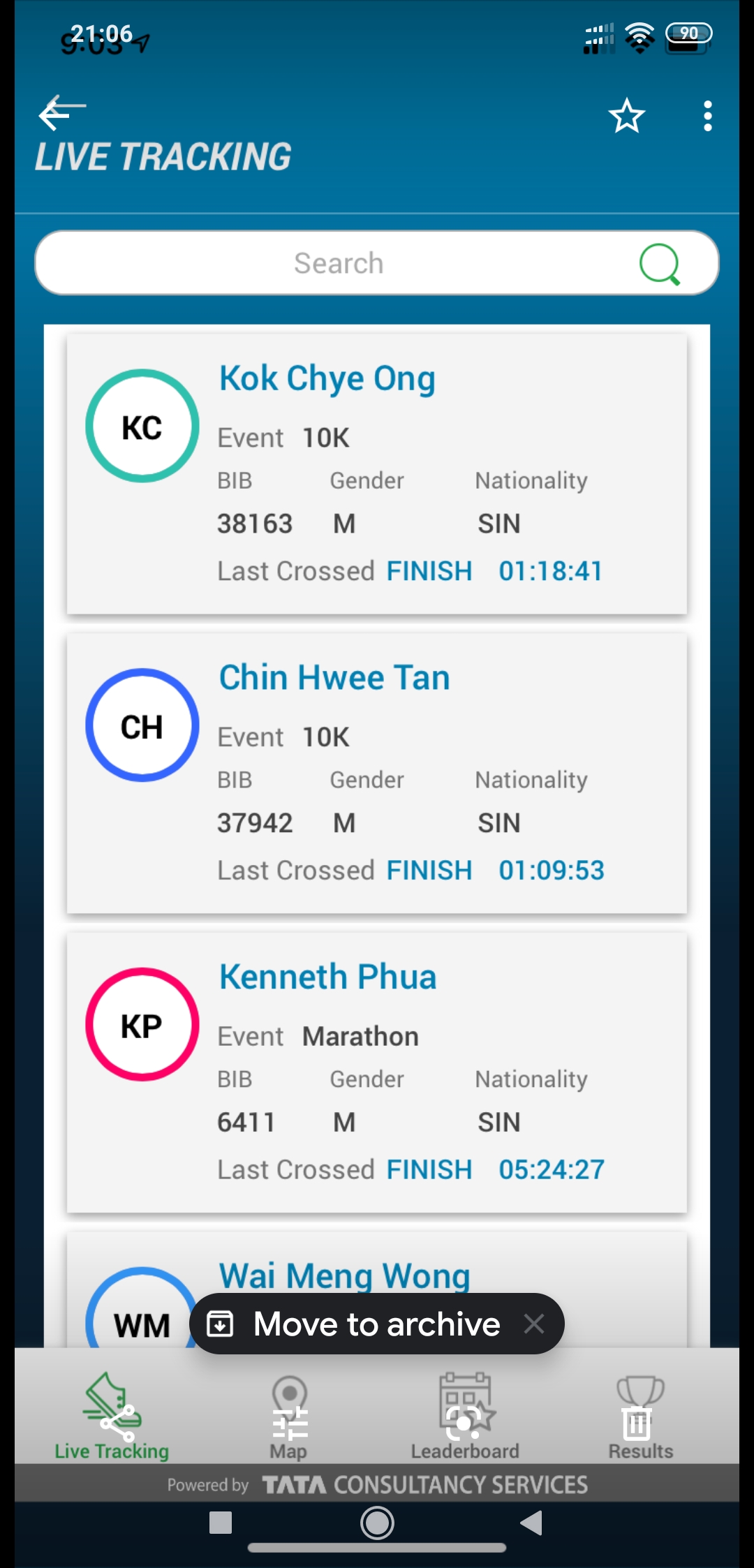
Task: Open Kok Chye Ong's runner card
Action: pos(377,475)
